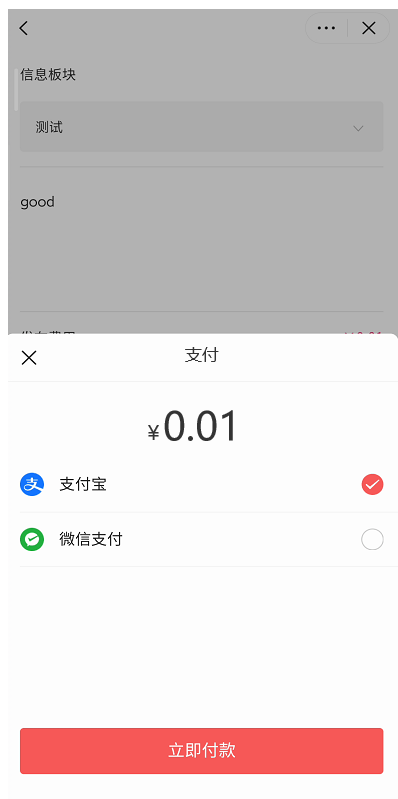The width and height of the screenshot is (398, 799).
Task: Select 微信支付 as payment method
Action: 202,539
